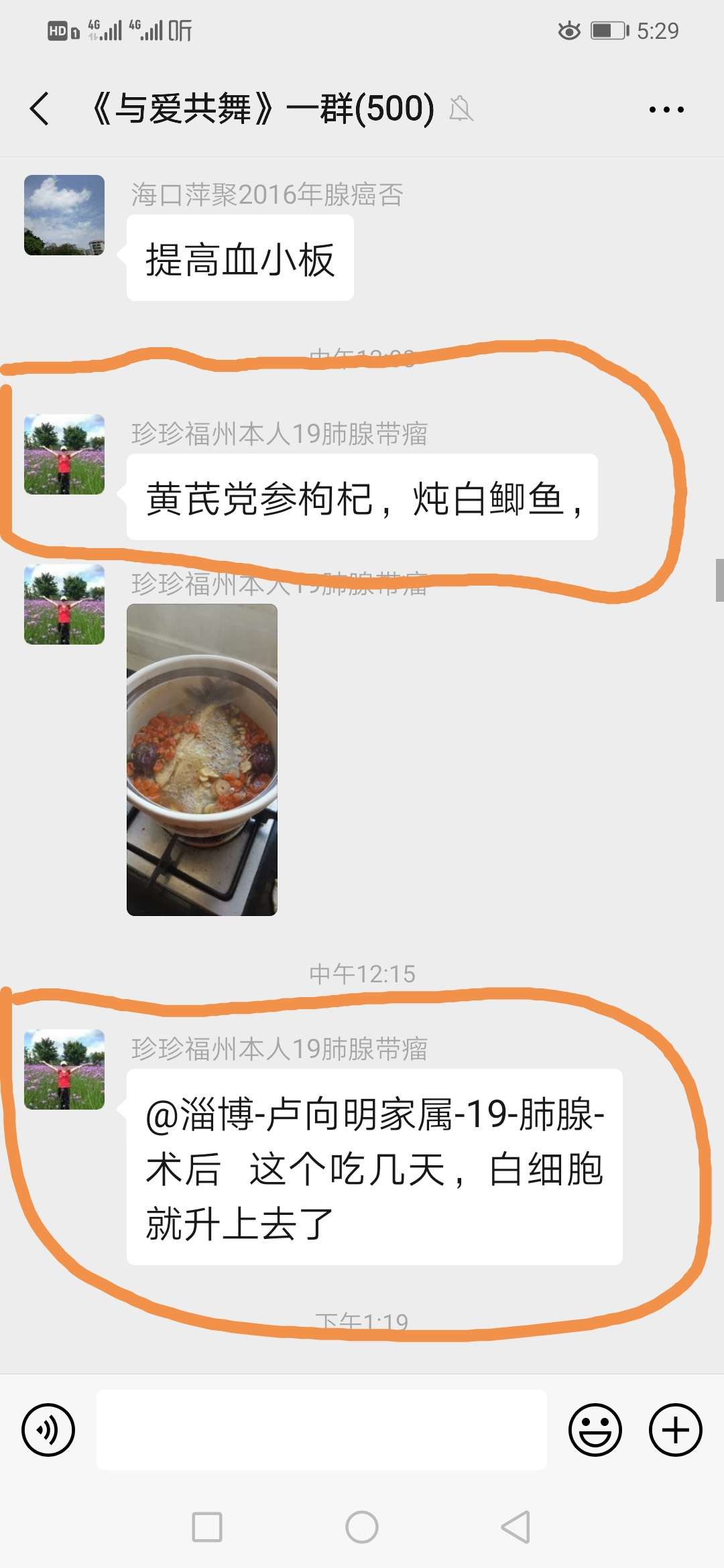Tap the system home button
This screenshot has width=724, height=1568.
[x=362, y=1527]
